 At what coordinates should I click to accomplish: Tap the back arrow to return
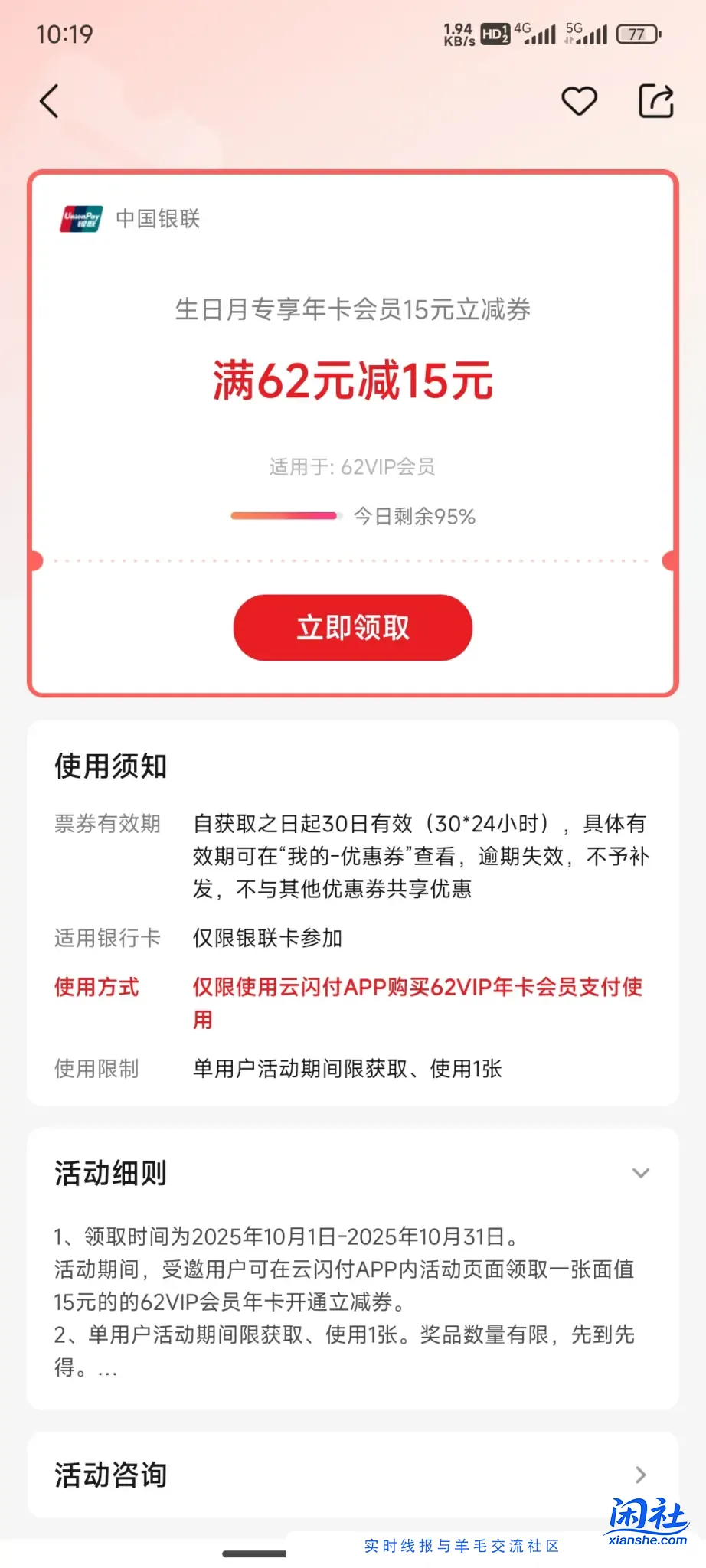click(49, 100)
